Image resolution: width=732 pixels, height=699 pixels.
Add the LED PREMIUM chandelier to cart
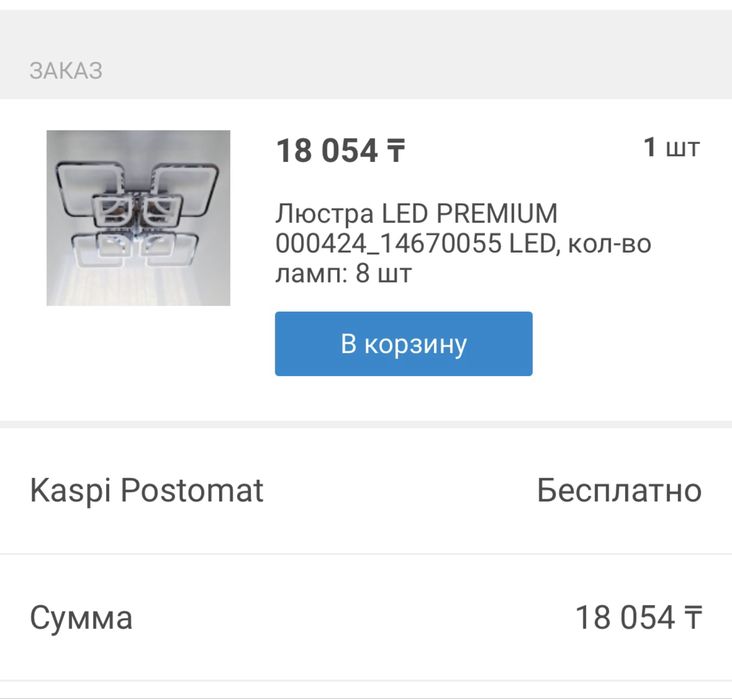(x=403, y=344)
